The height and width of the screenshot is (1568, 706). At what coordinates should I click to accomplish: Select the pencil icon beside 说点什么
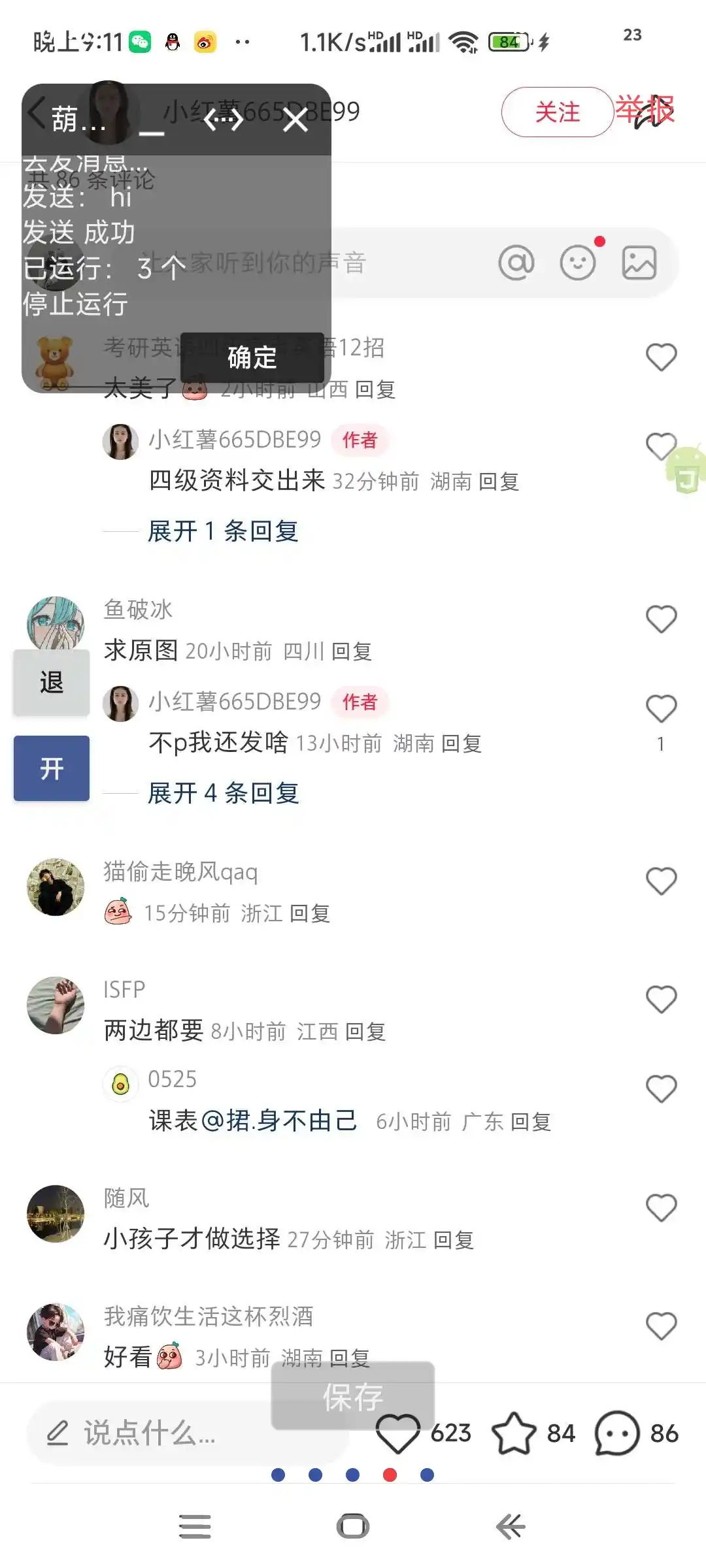(x=58, y=1434)
